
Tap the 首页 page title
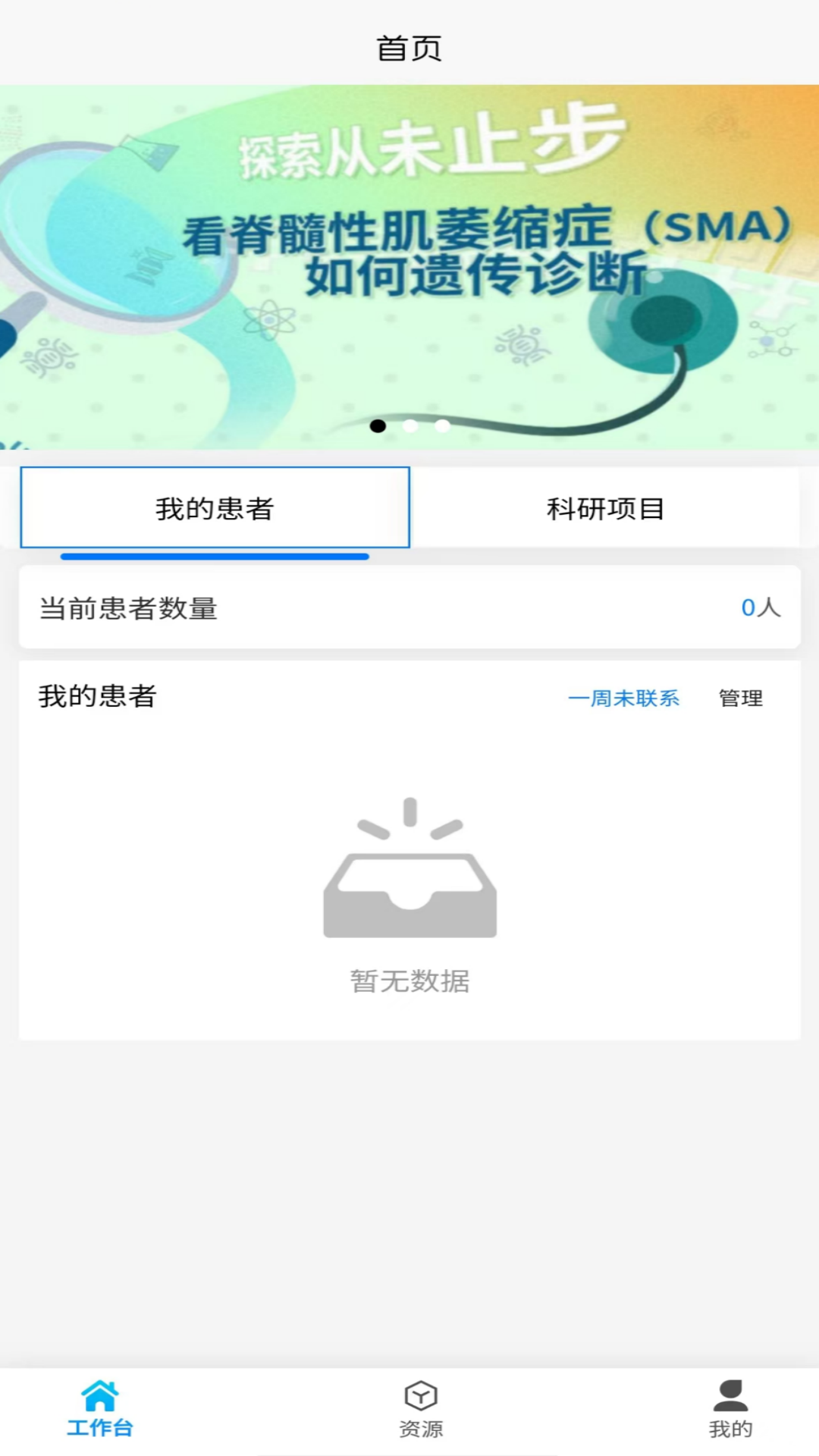(409, 48)
